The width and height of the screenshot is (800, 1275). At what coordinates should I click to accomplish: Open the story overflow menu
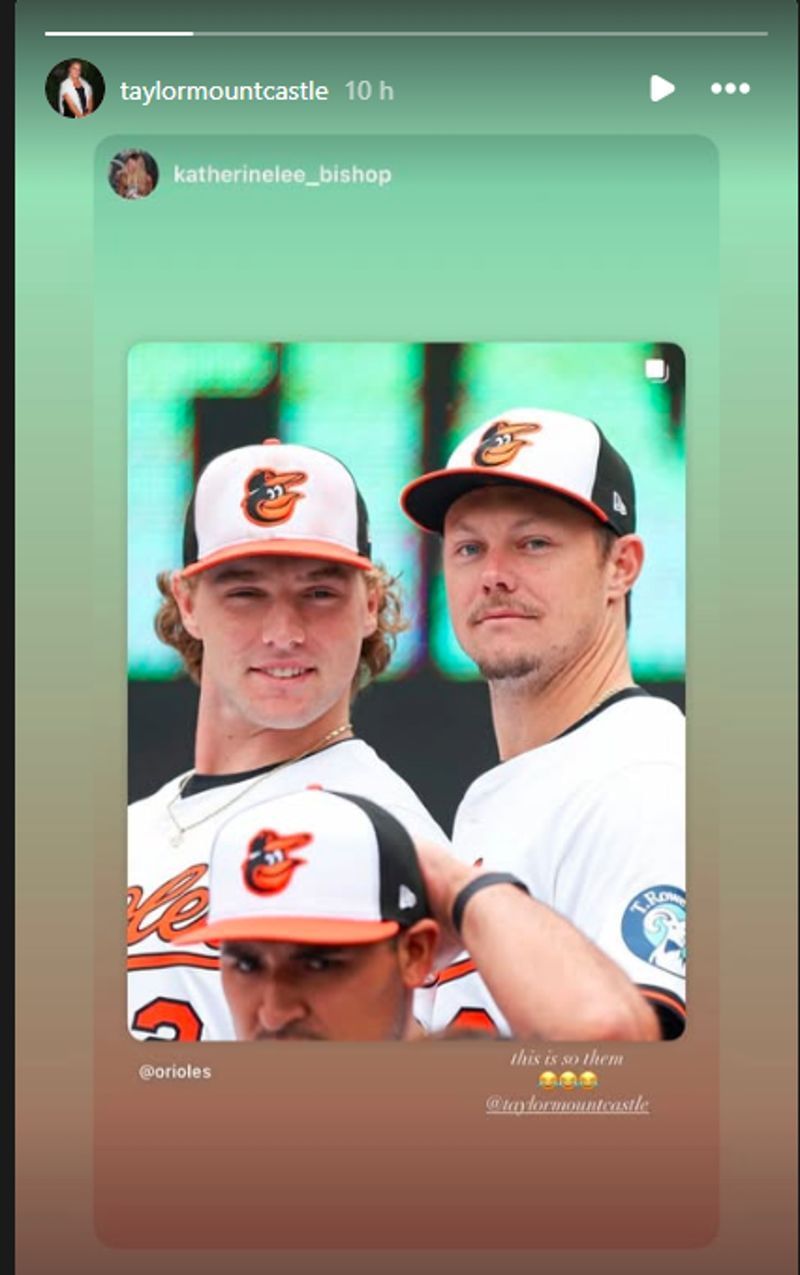[730, 89]
